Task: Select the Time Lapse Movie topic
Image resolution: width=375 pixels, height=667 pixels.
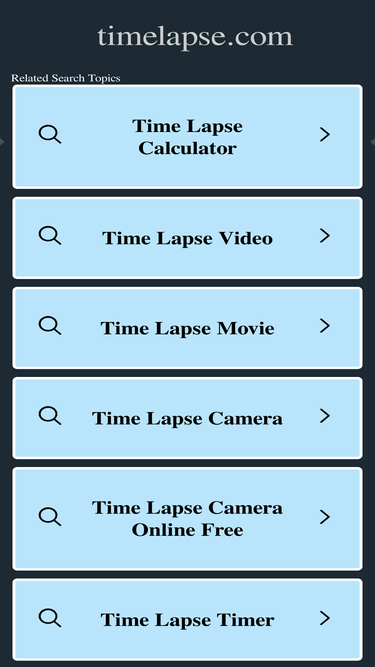Action: point(188,328)
